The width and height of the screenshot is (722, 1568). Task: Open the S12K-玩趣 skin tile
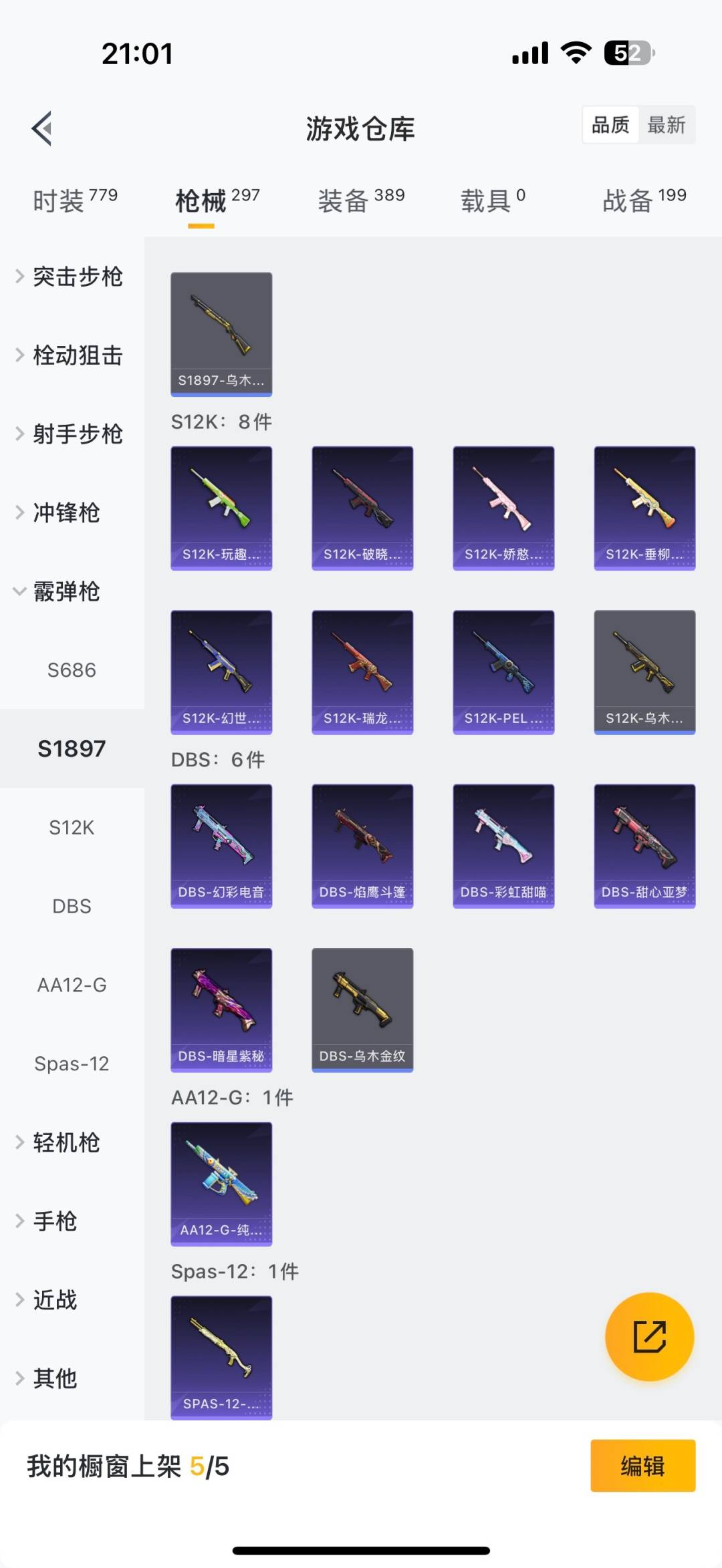click(x=221, y=508)
